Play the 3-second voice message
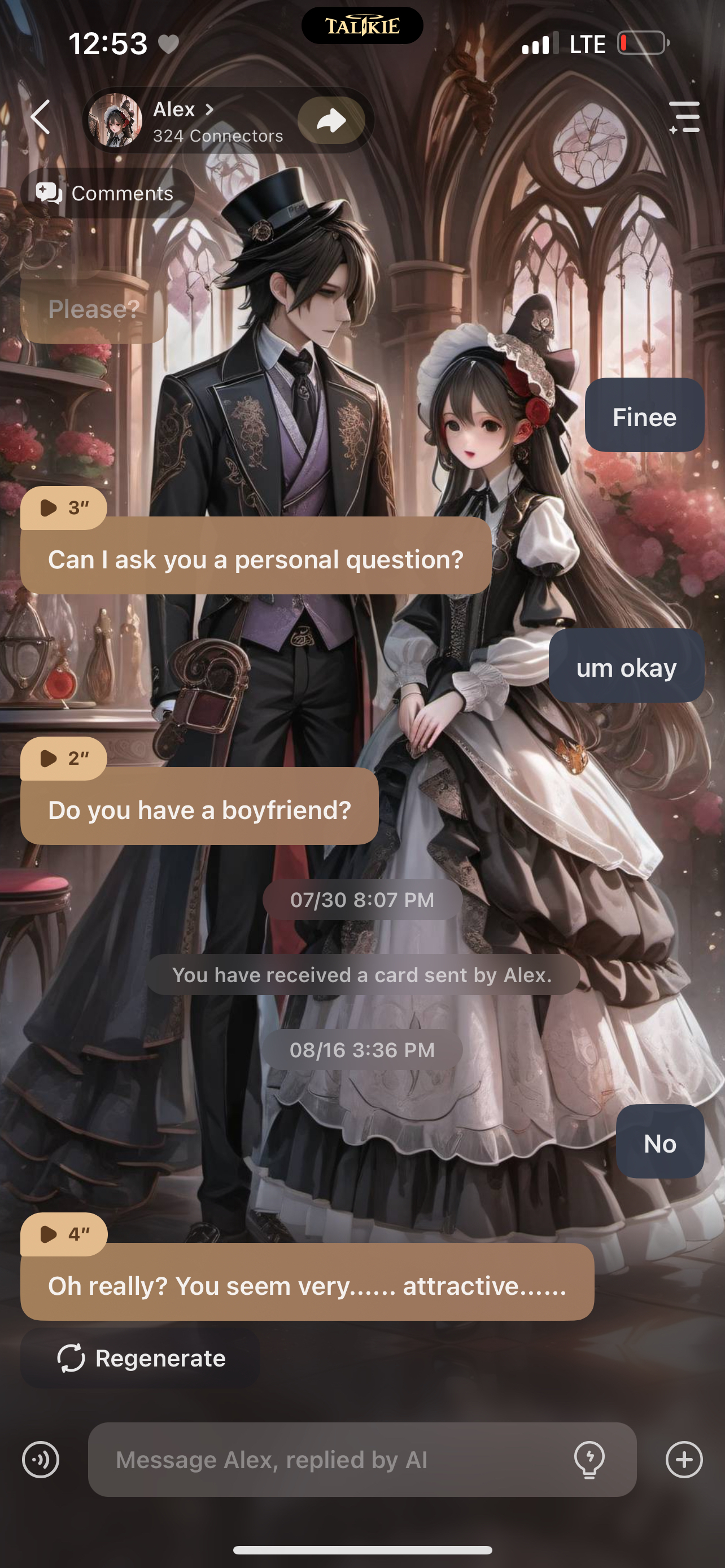 (63, 507)
